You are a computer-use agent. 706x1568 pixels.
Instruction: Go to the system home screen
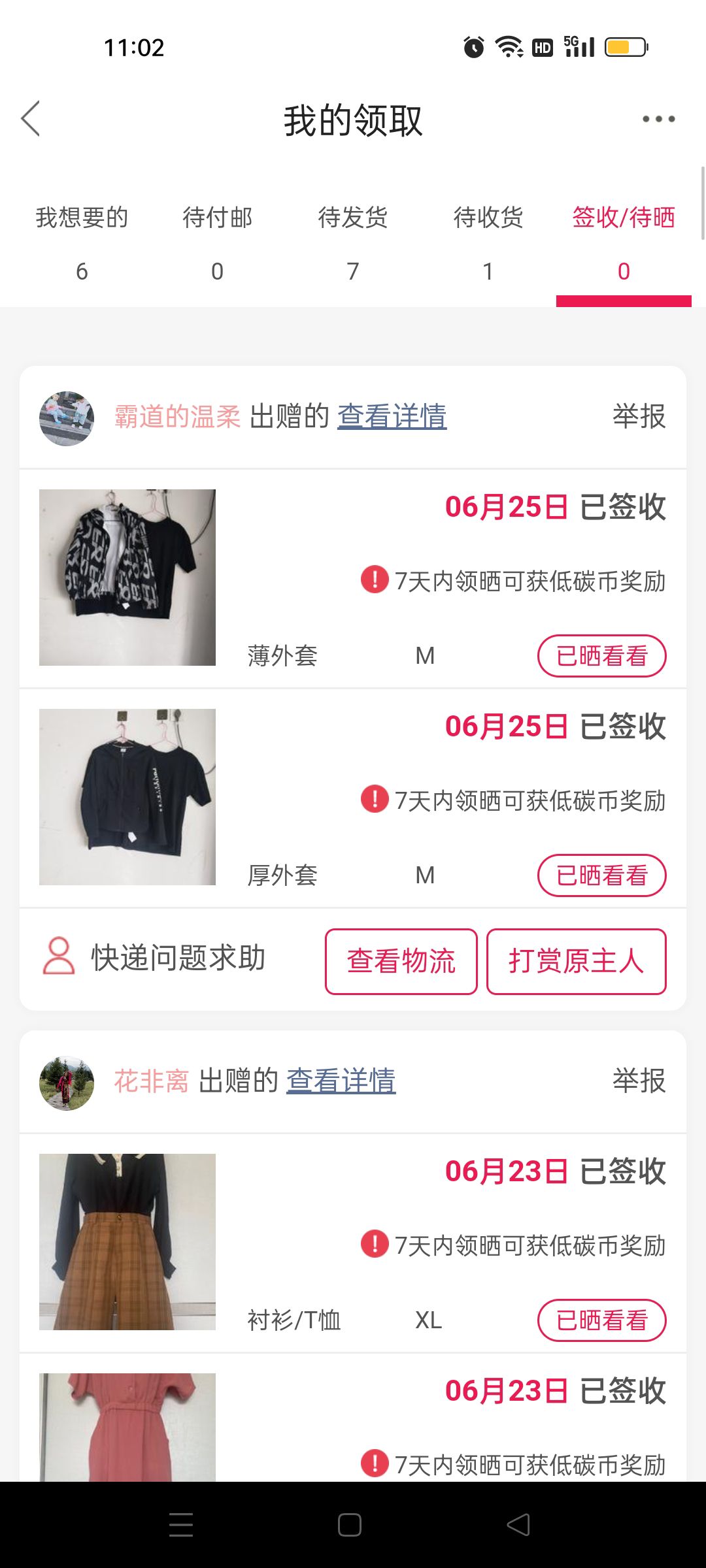point(350,1525)
